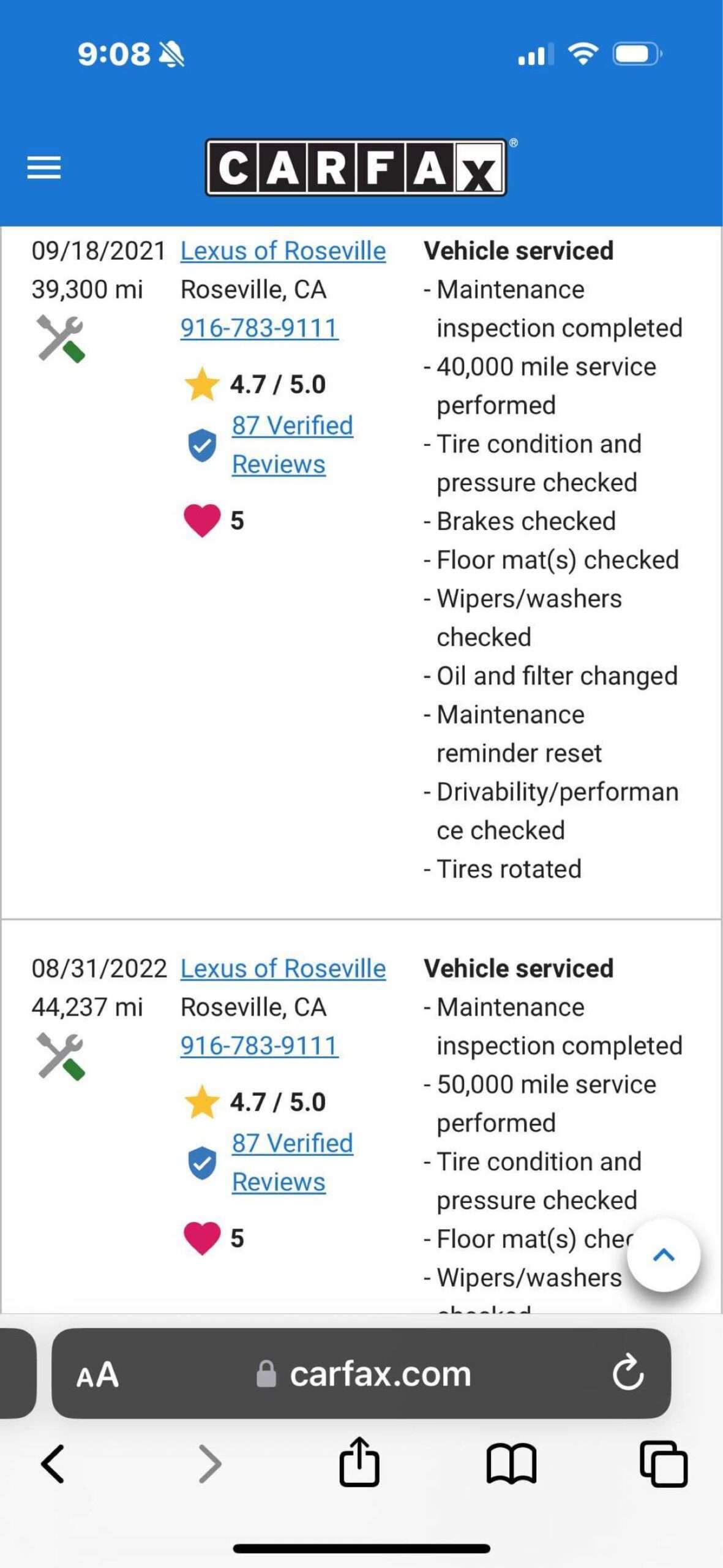
Task: Show all open Safari tabs
Action: 663,1464
